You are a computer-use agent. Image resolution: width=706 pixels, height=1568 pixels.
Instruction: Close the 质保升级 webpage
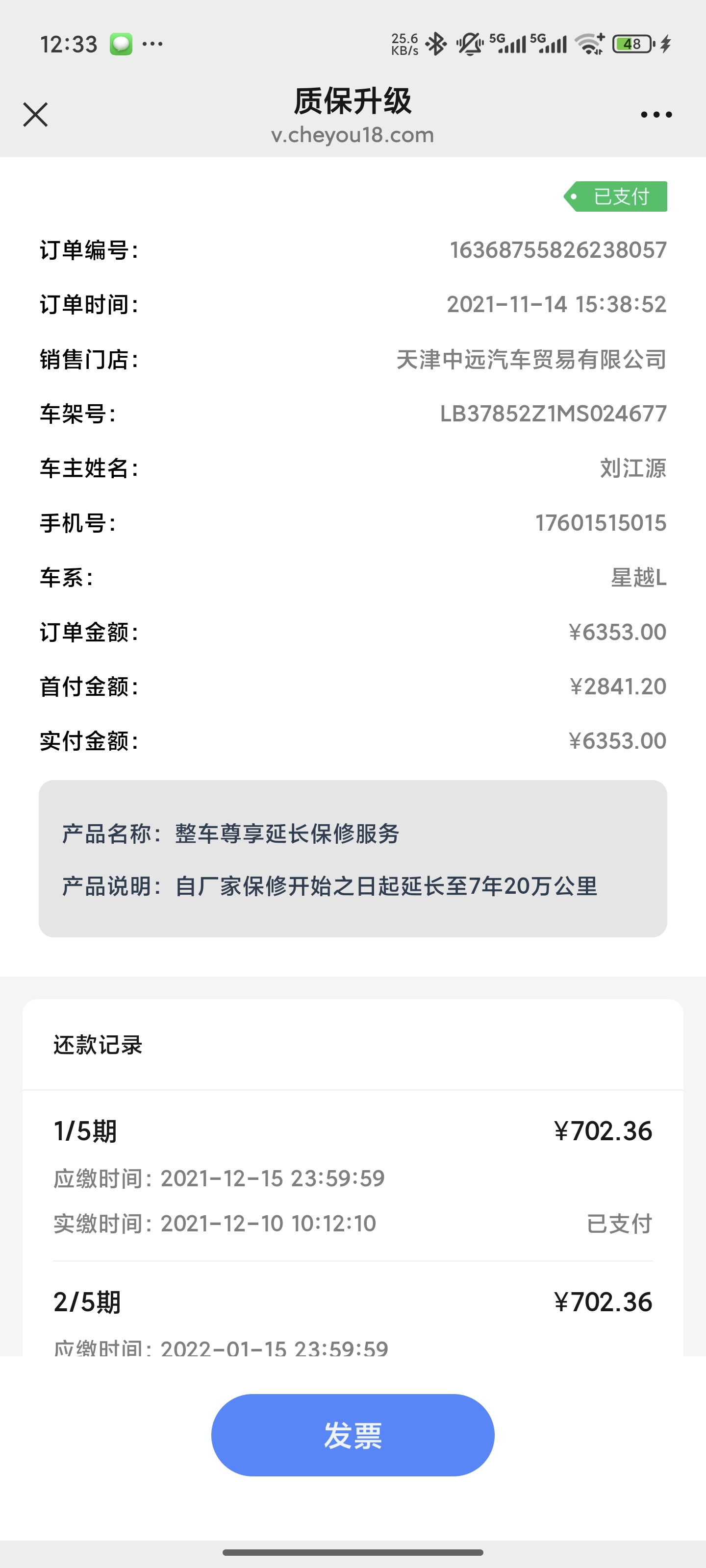[x=35, y=115]
